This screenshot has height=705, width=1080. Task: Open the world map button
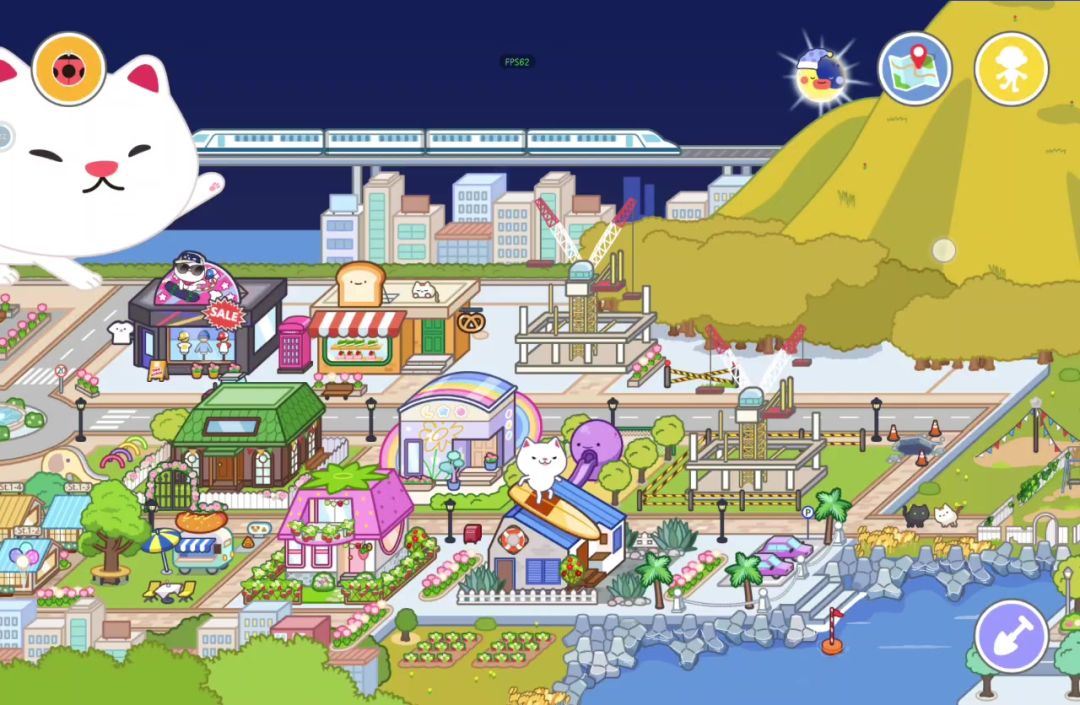pos(914,69)
